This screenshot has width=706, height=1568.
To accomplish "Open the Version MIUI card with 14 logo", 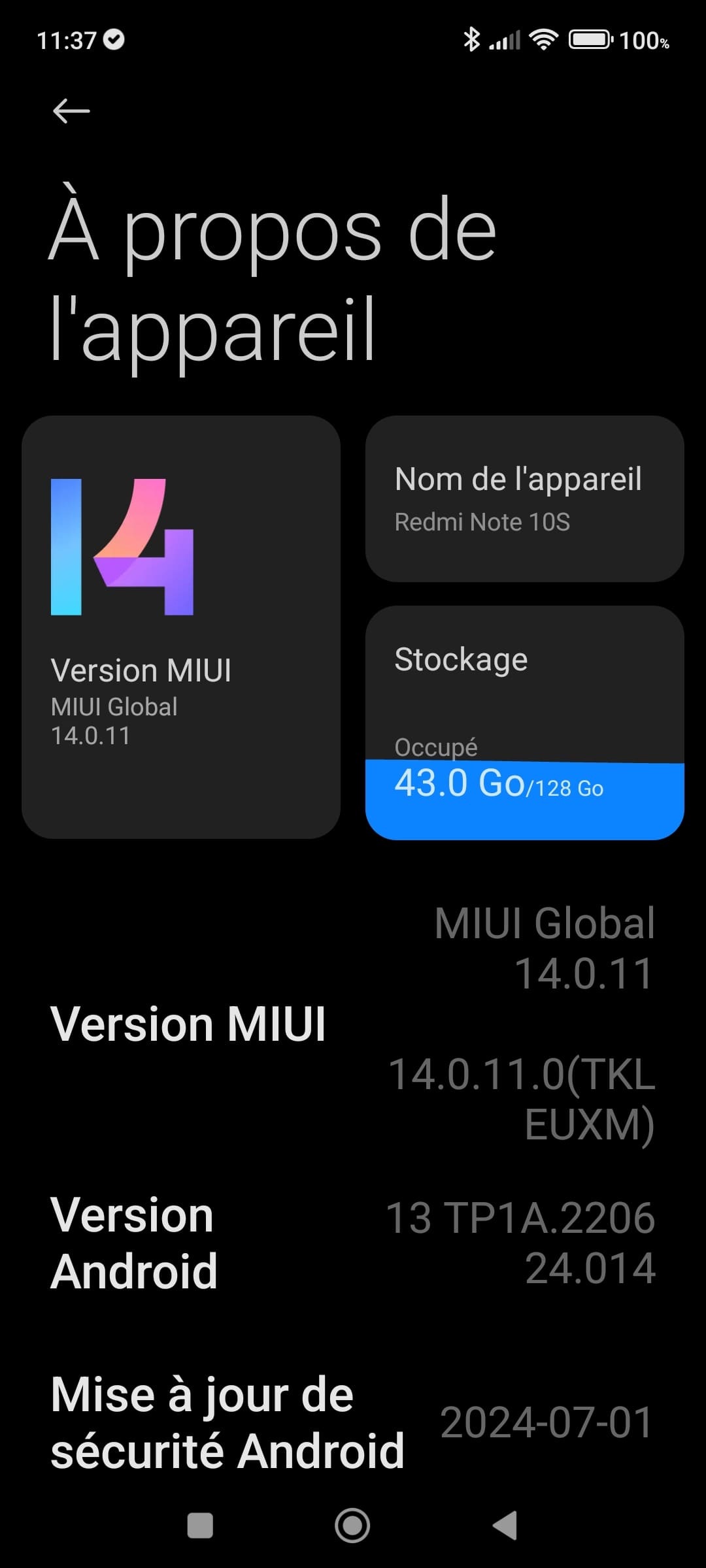I will 181,627.
